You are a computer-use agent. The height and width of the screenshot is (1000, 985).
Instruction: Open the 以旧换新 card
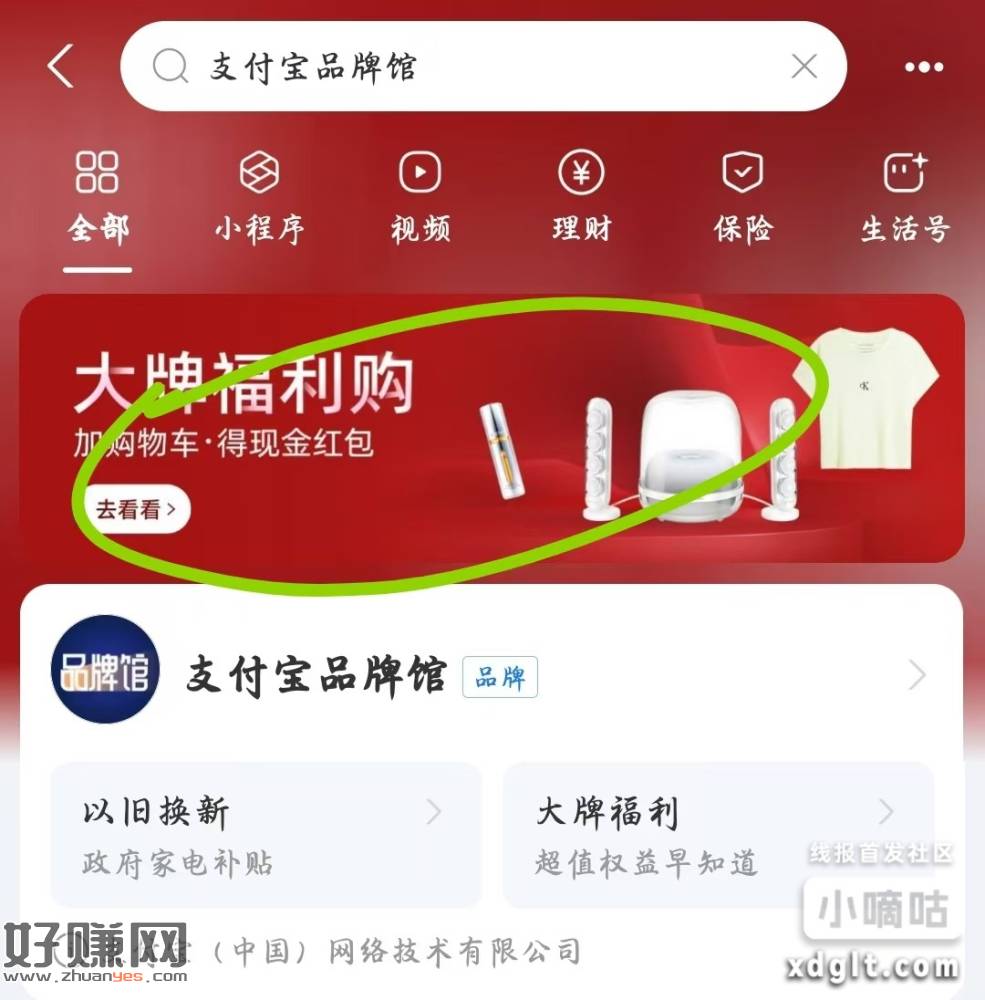click(x=265, y=835)
